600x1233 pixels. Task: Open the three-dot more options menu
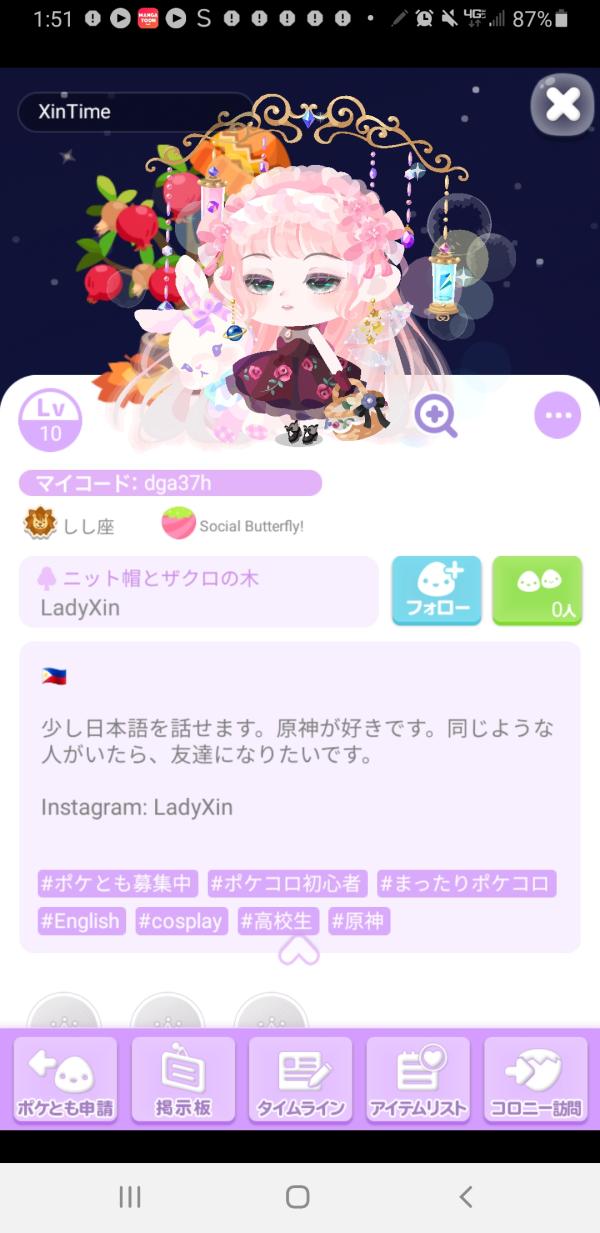click(x=557, y=414)
